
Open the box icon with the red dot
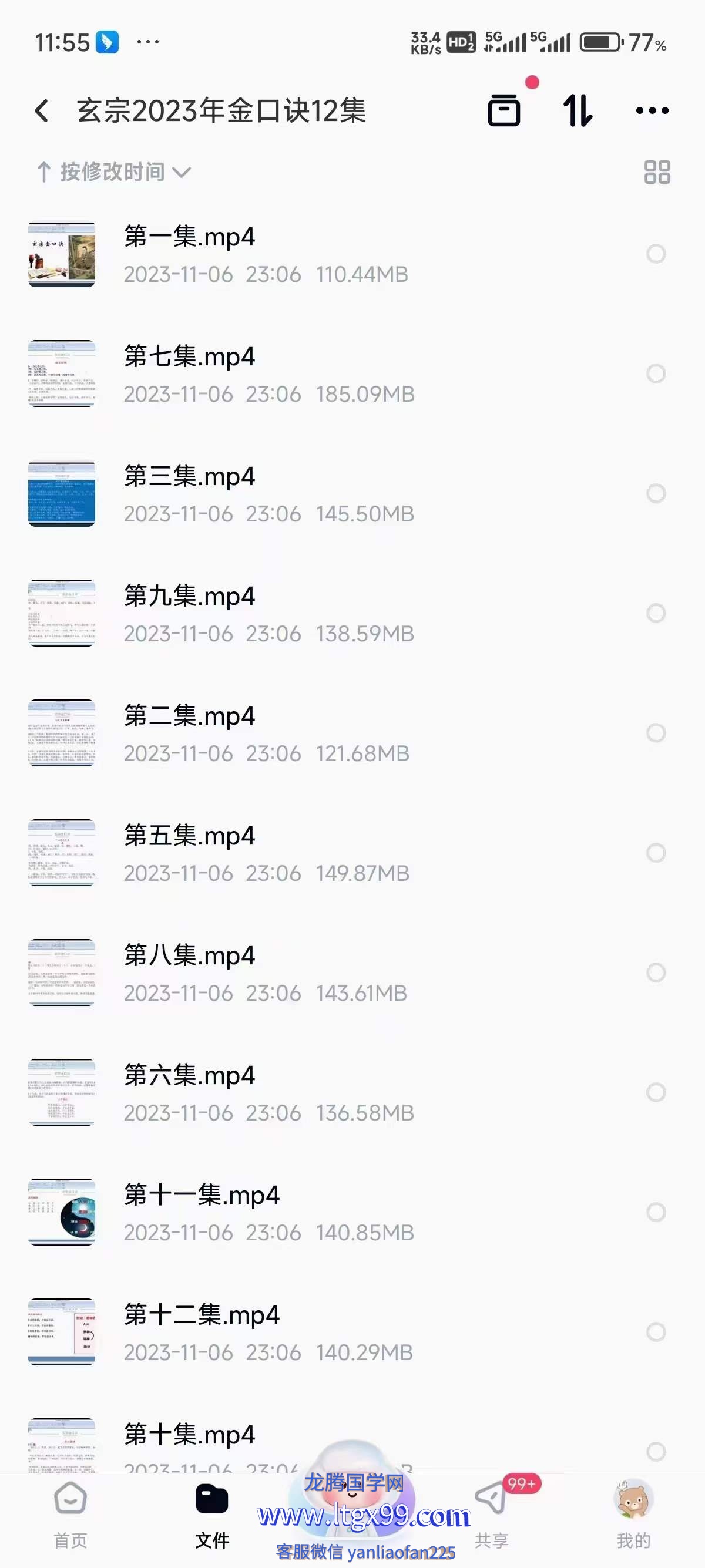click(504, 110)
